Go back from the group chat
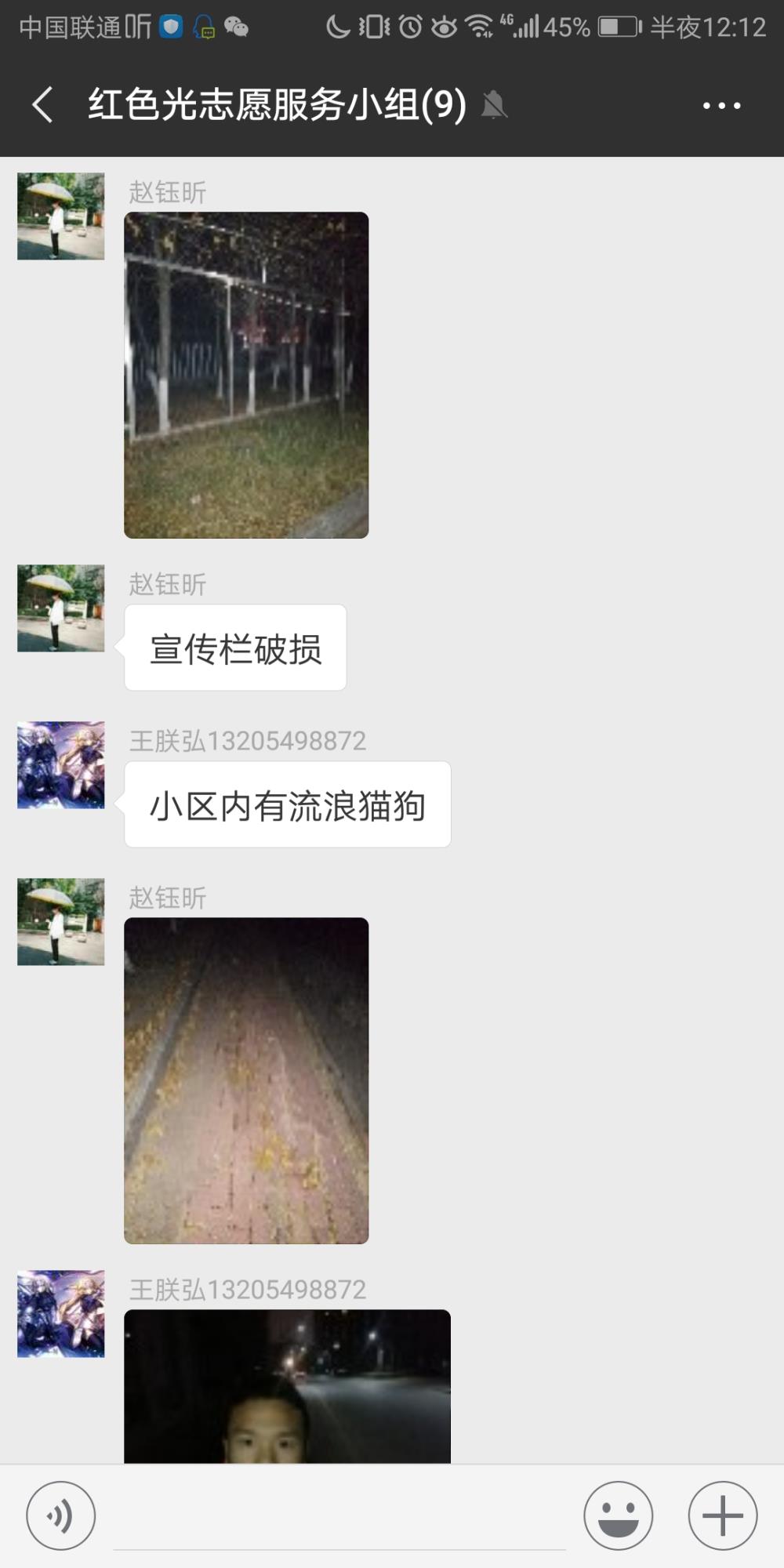This screenshot has height=1568, width=784. [43, 105]
